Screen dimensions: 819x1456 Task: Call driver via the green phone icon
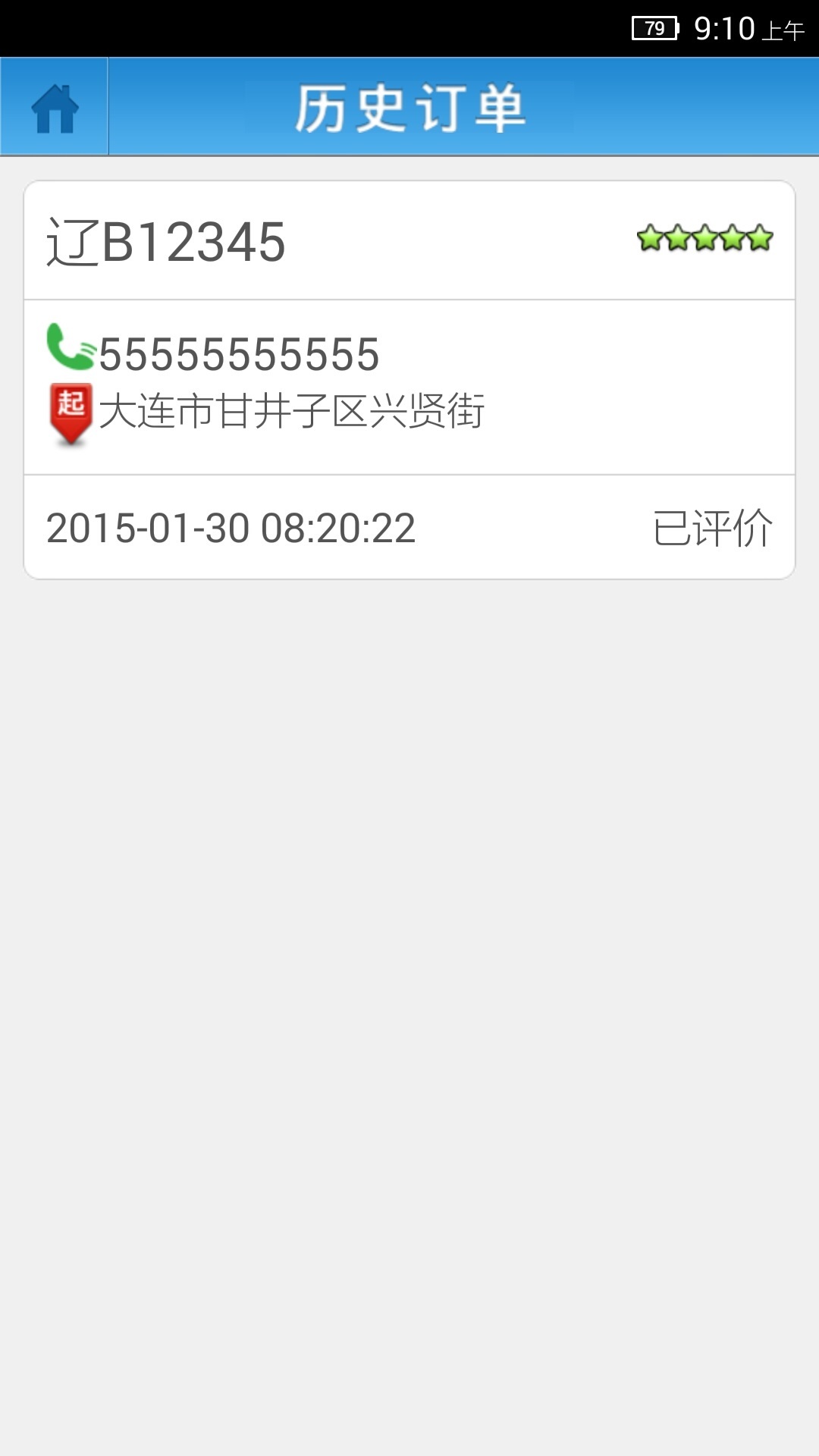(x=71, y=348)
